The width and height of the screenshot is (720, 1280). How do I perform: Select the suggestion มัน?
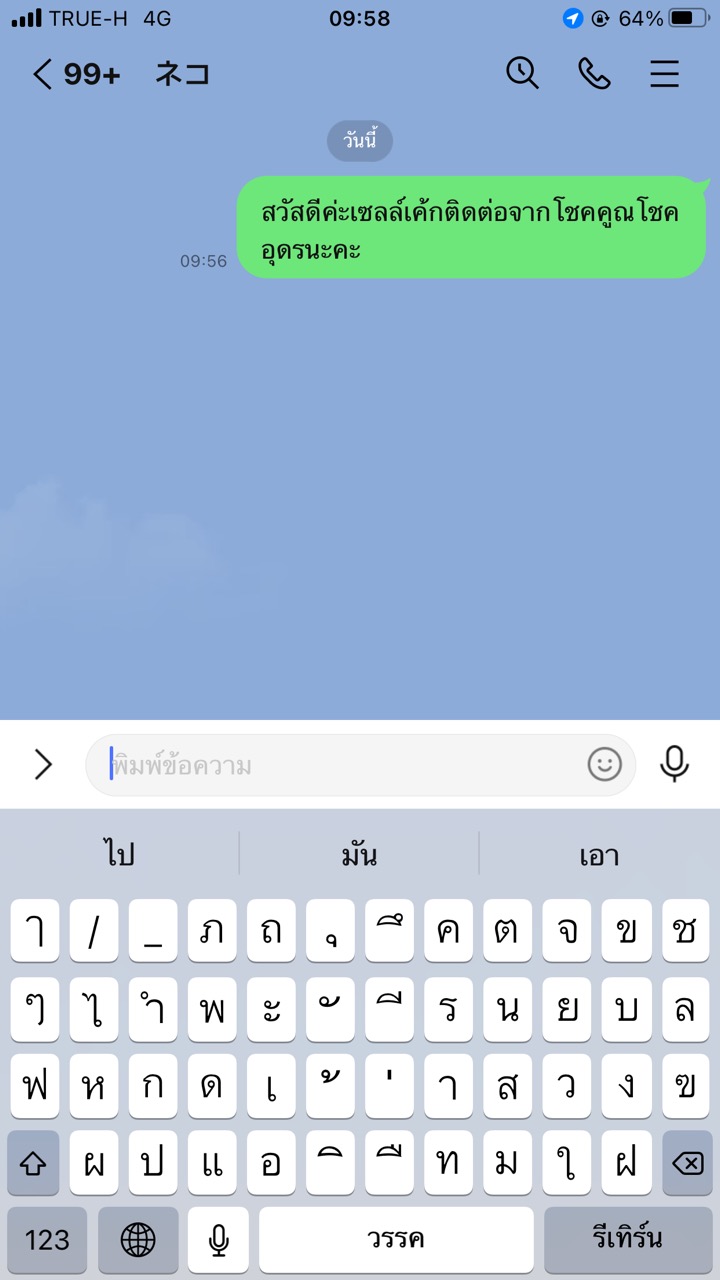pos(359,854)
